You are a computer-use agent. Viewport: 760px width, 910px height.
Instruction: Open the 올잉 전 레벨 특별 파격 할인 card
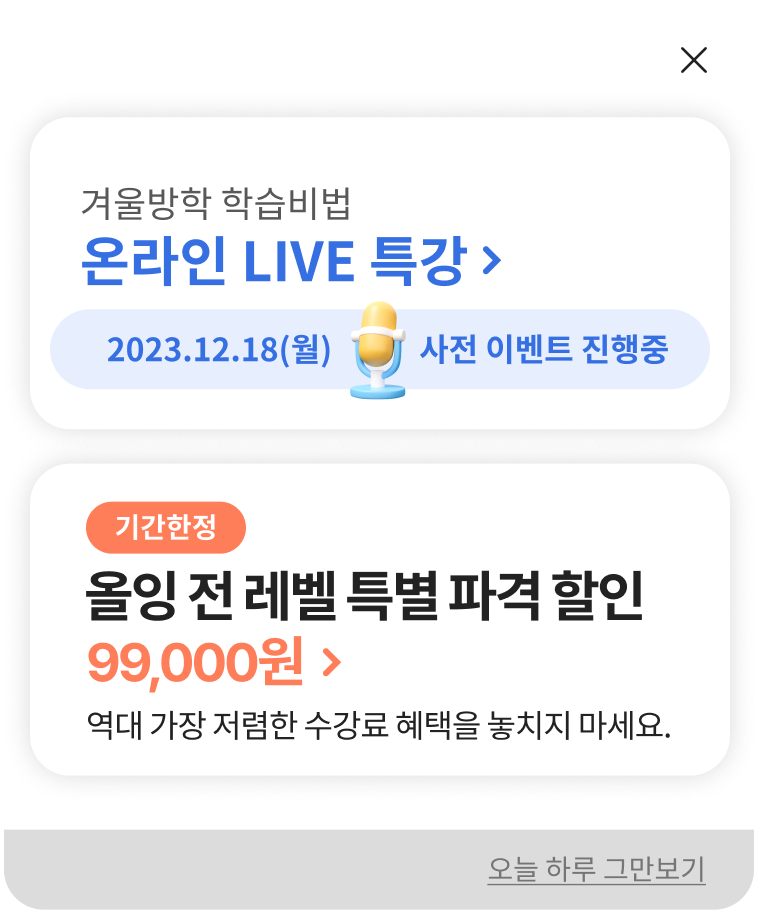pyautogui.click(x=378, y=620)
